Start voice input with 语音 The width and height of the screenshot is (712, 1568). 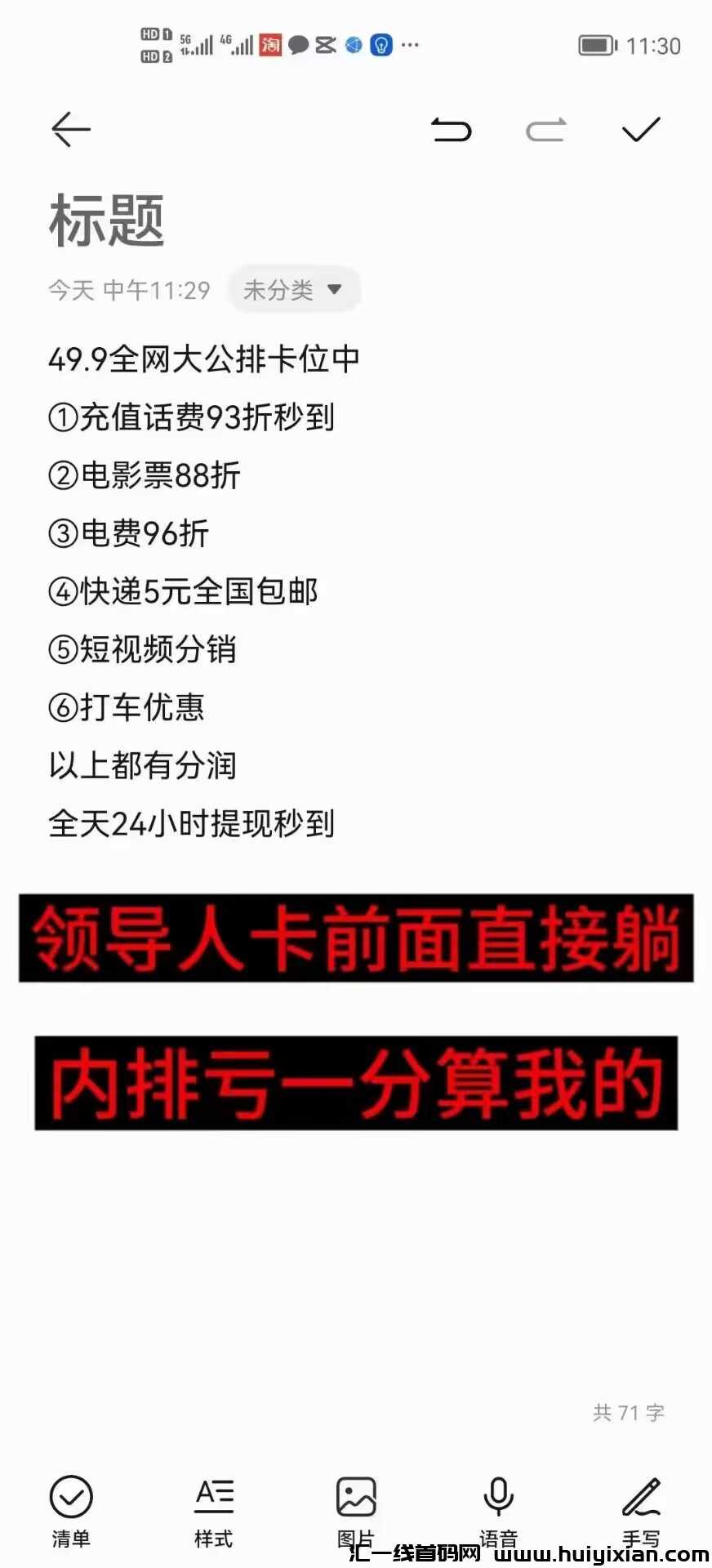[x=498, y=1511]
